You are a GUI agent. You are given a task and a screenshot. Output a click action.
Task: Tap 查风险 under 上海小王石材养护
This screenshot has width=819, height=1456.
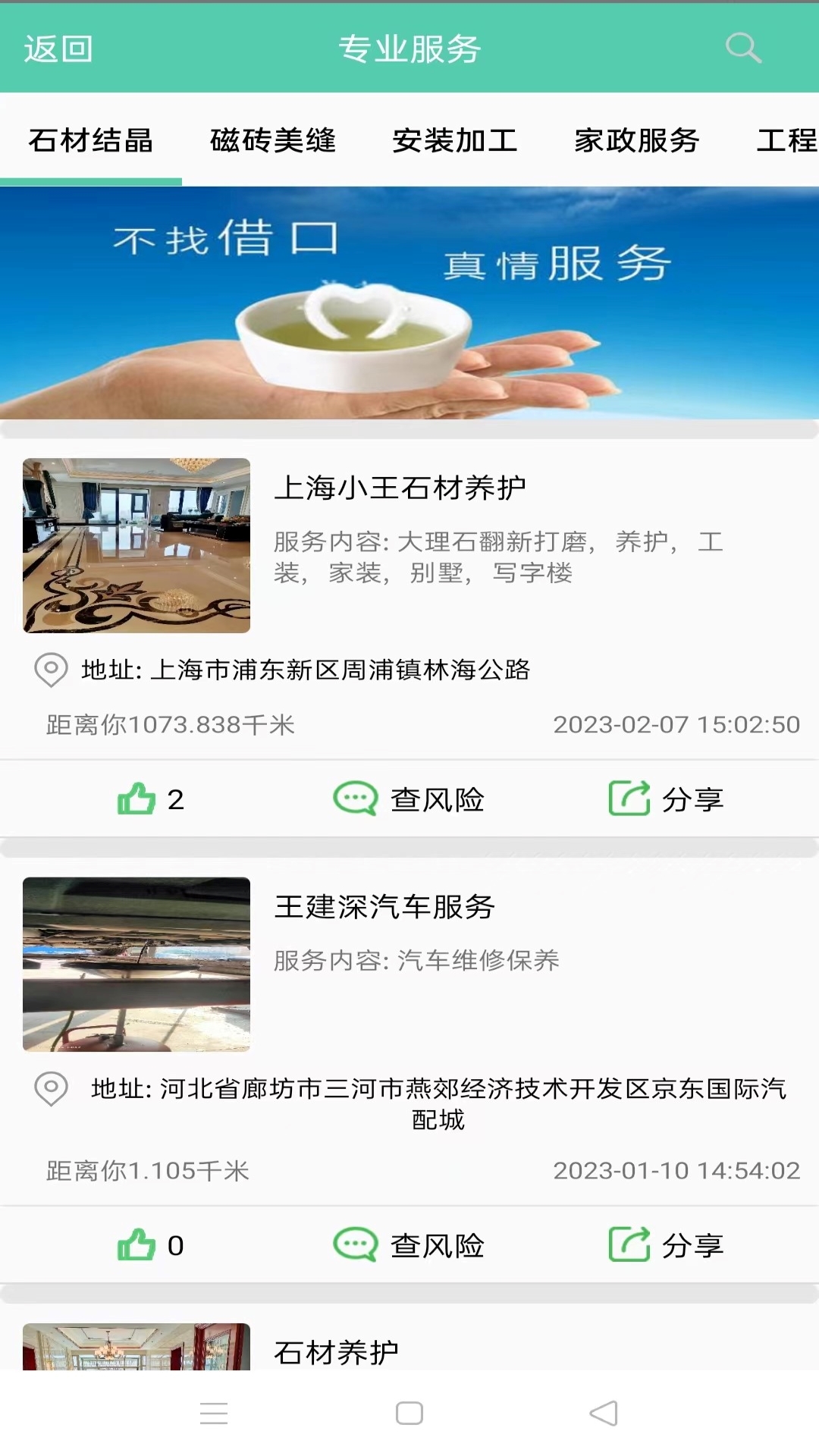409,799
